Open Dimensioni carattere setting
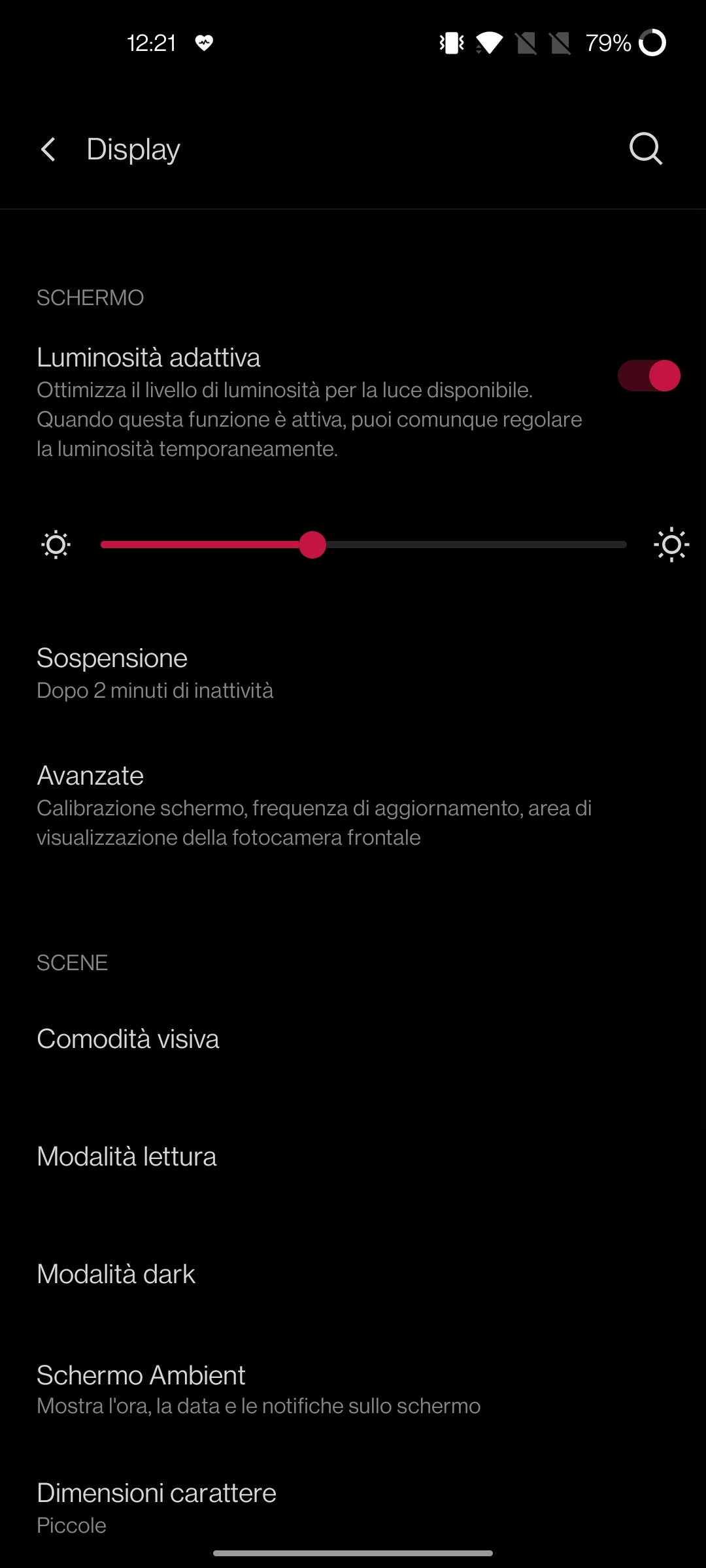The image size is (706, 1568). coord(353,1508)
